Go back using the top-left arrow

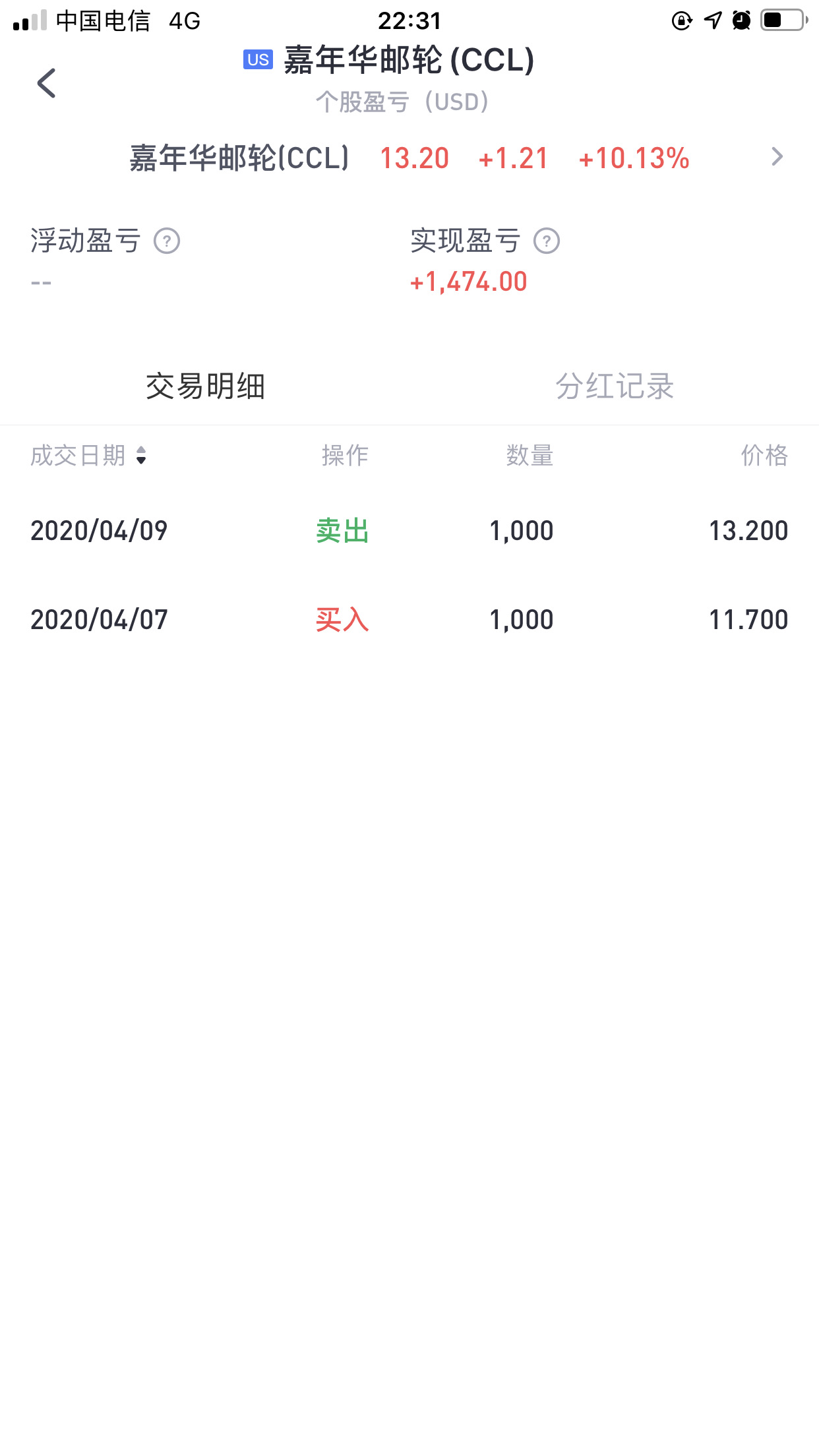point(46,83)
